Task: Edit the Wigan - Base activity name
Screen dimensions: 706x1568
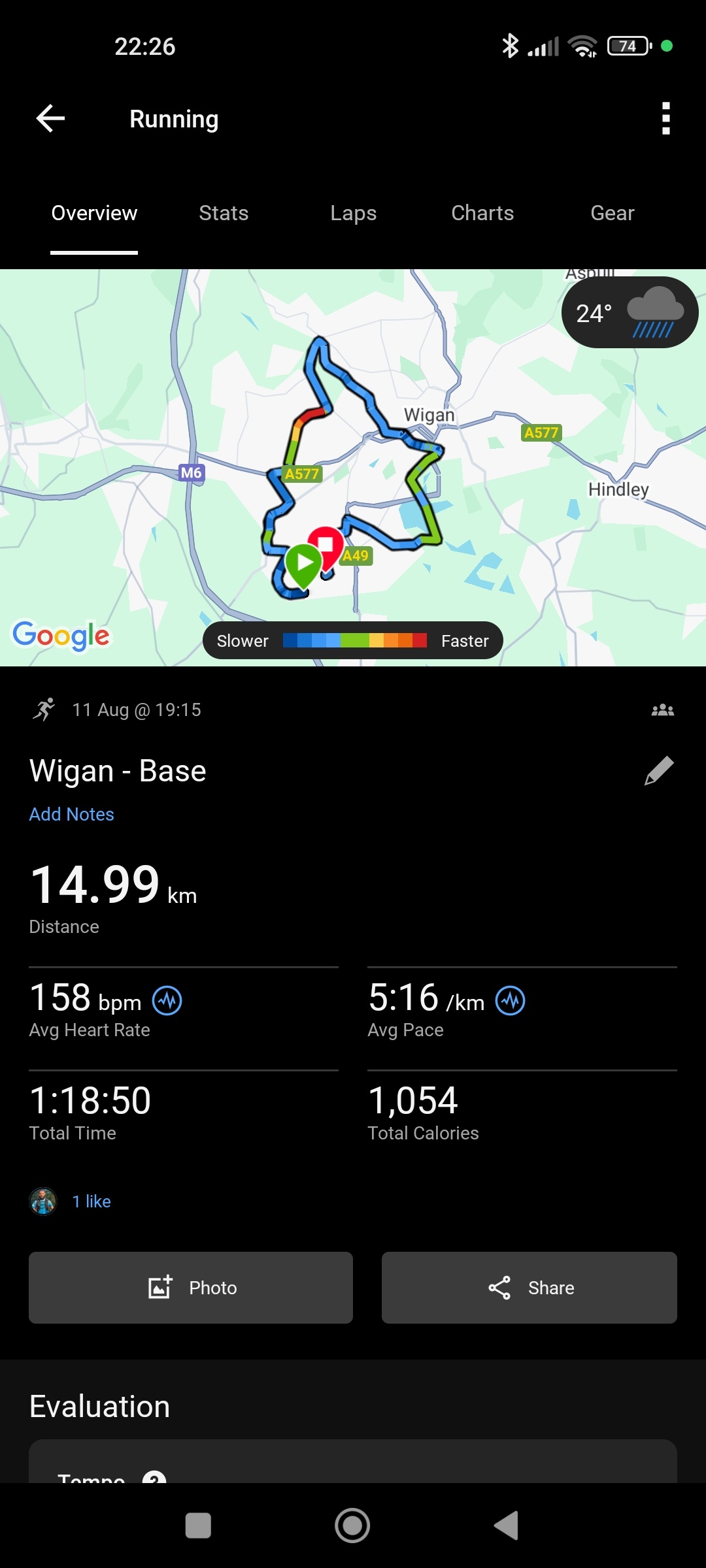Action: (x=659, y=771)
